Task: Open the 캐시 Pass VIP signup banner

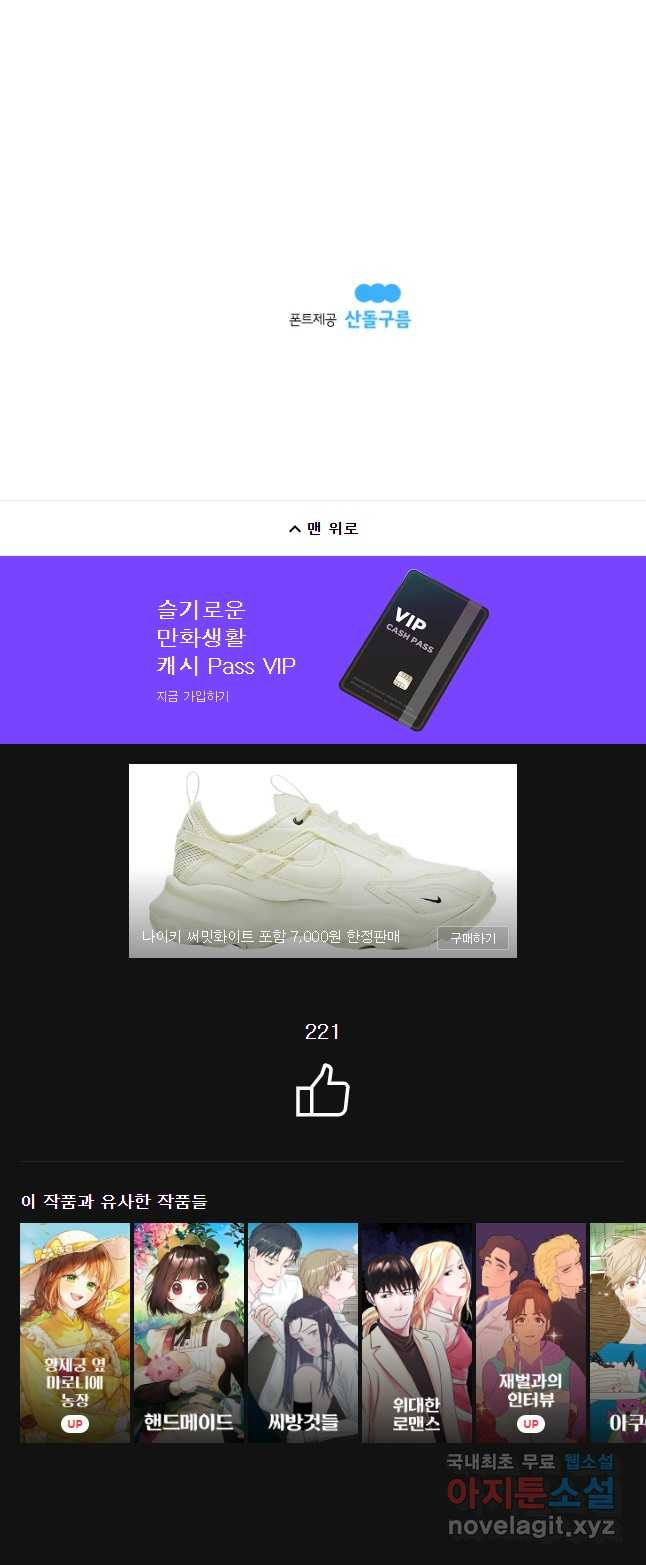Action: (x=323, y=650)
